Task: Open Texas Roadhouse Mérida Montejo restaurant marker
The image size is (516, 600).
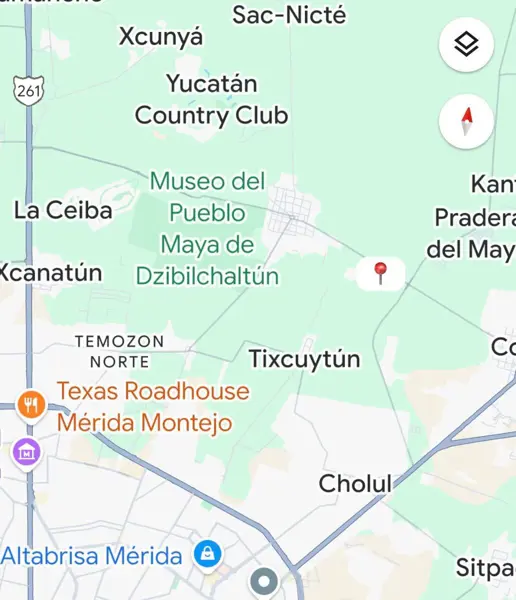Action: (x=31, y=406)
